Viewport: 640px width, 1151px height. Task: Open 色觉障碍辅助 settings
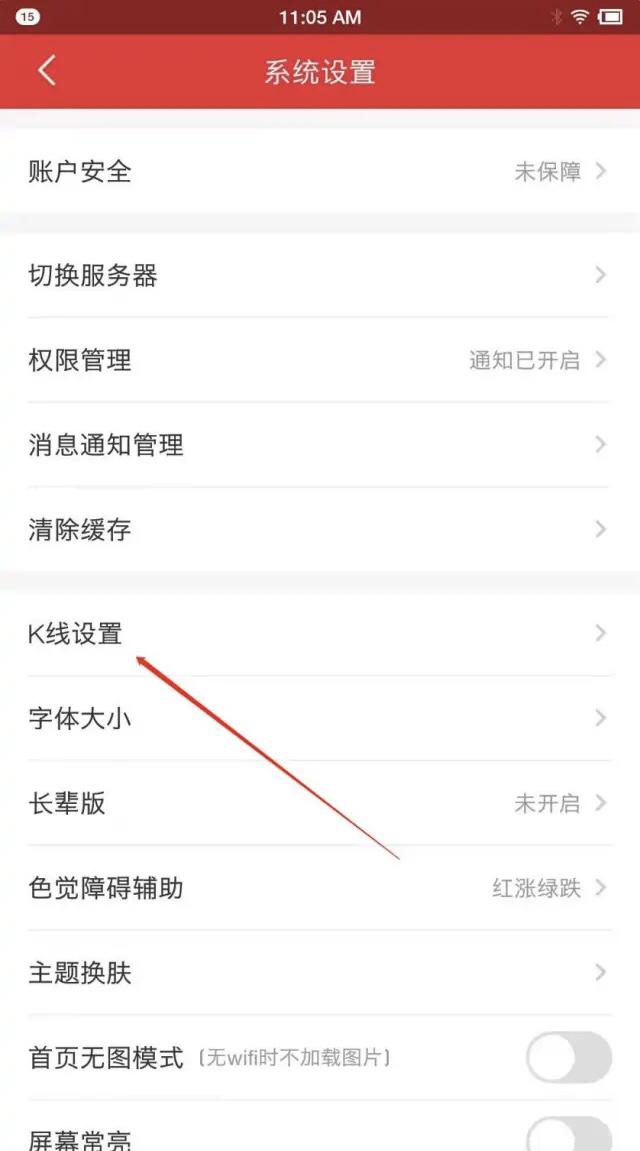(320, 887)
